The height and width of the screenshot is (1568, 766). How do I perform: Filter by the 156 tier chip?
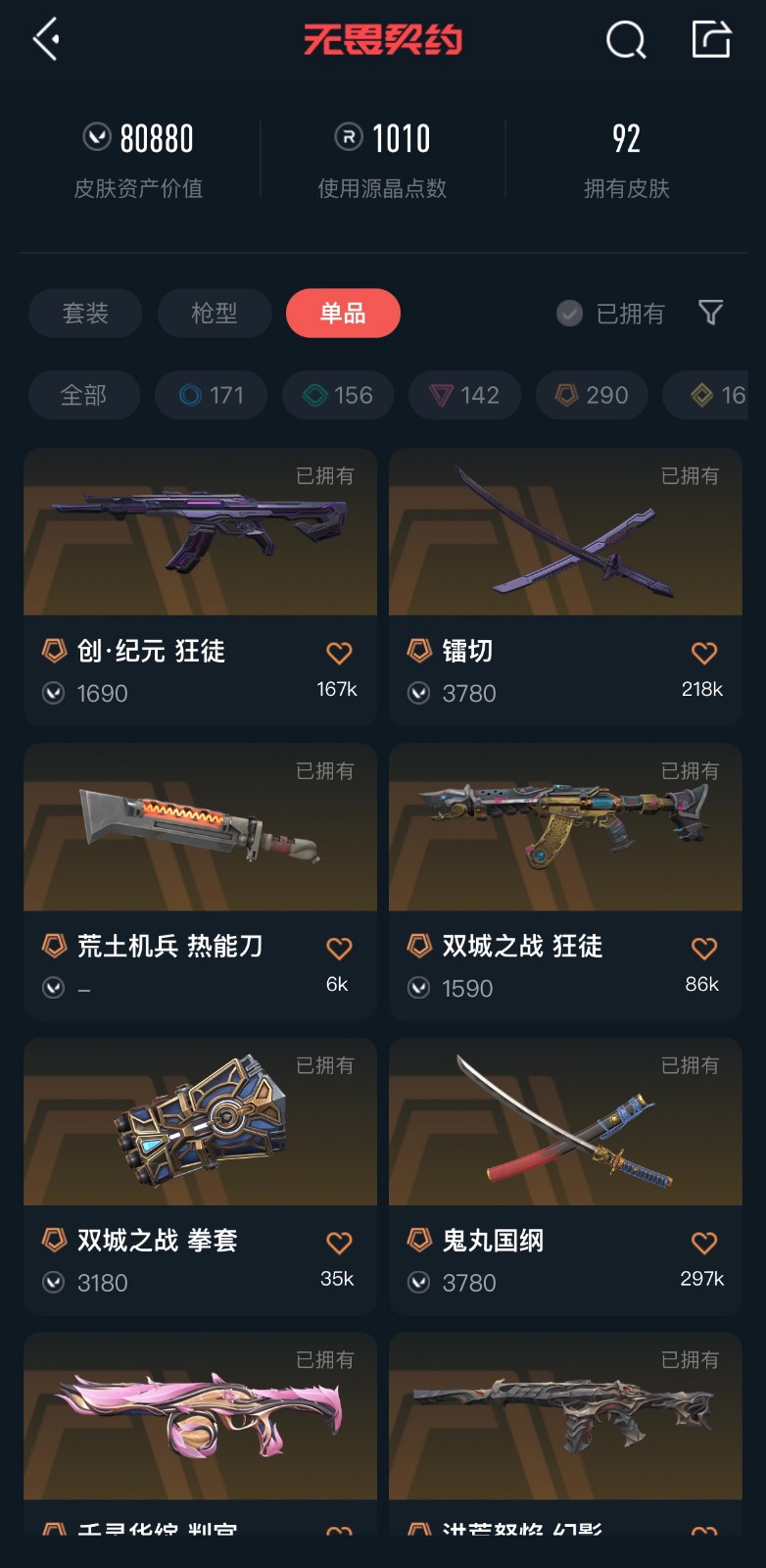click(337, 395)
